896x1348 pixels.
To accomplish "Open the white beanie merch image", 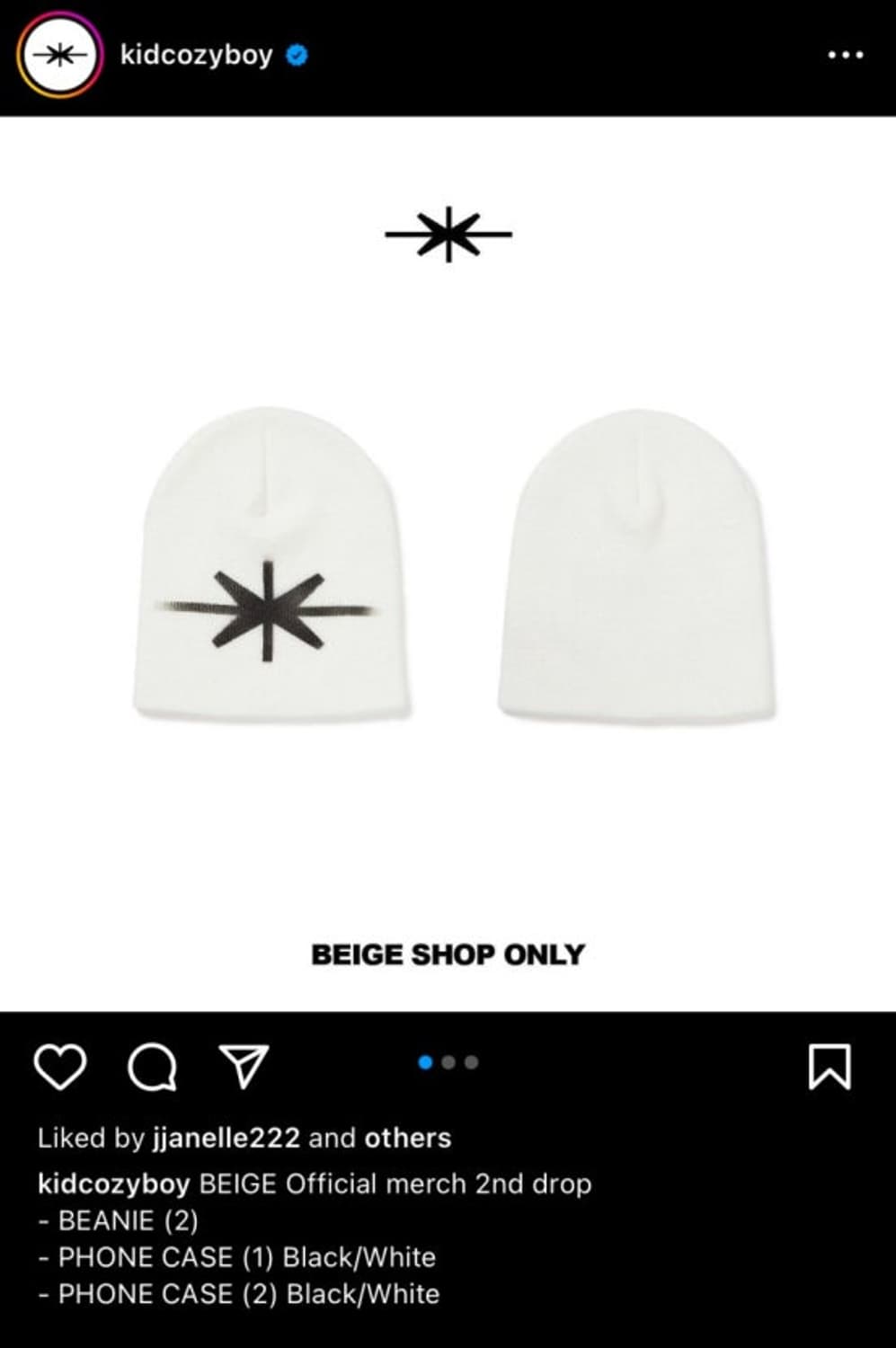I will pyautogui.click(x=448, y=563).
